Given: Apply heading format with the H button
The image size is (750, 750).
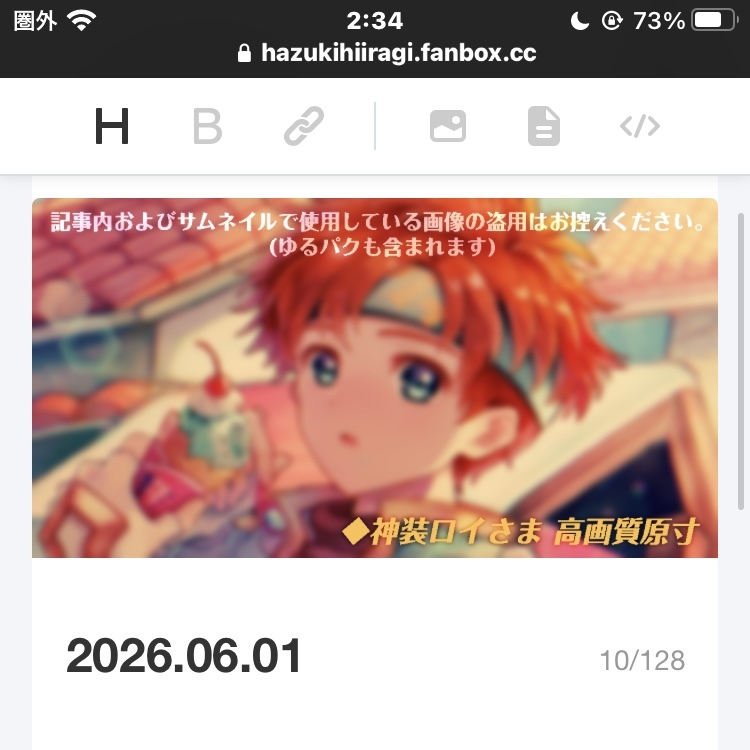Looking at the screenshot, I should [112, 127].
